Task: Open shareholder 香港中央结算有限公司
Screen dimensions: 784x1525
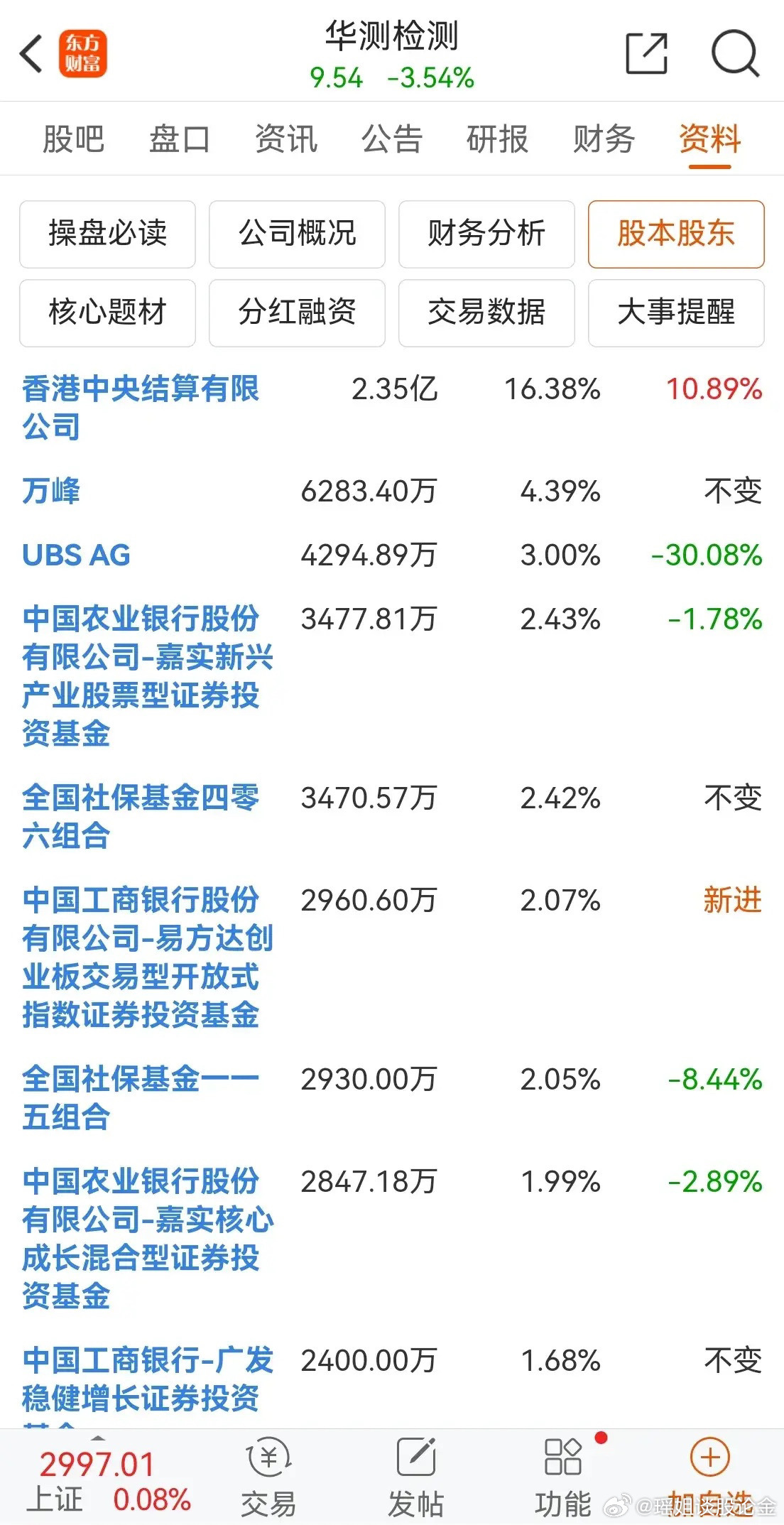Action: point(141,408)
